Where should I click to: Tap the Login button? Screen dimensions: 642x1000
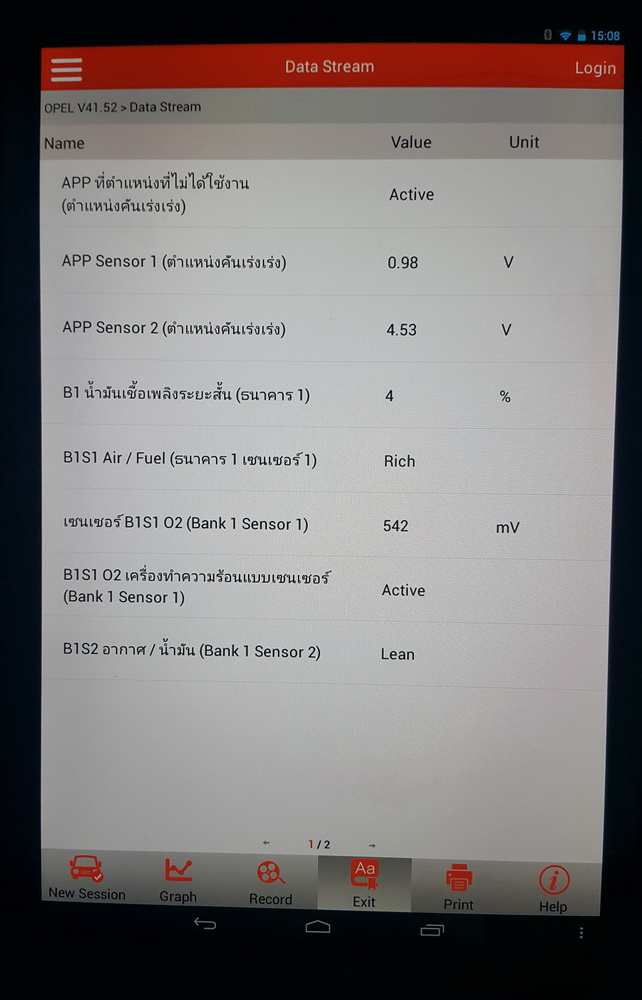point(595,68)
